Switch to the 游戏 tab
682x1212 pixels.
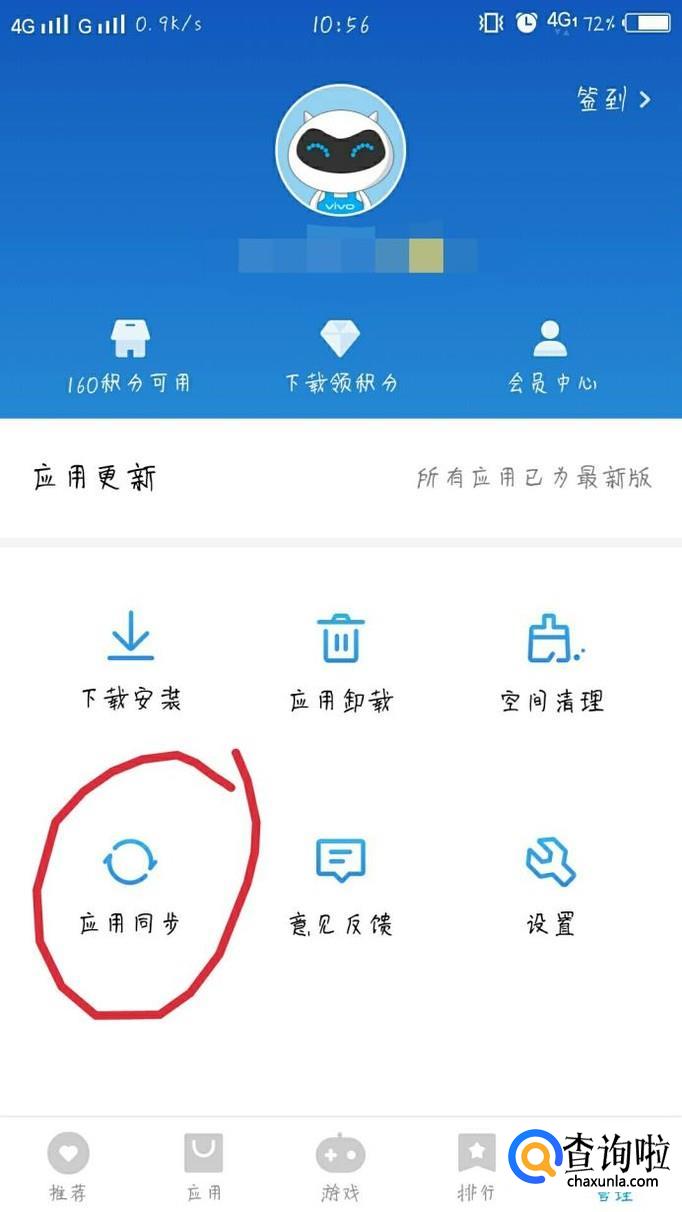pyautogui.click(x=340, y=1165)
